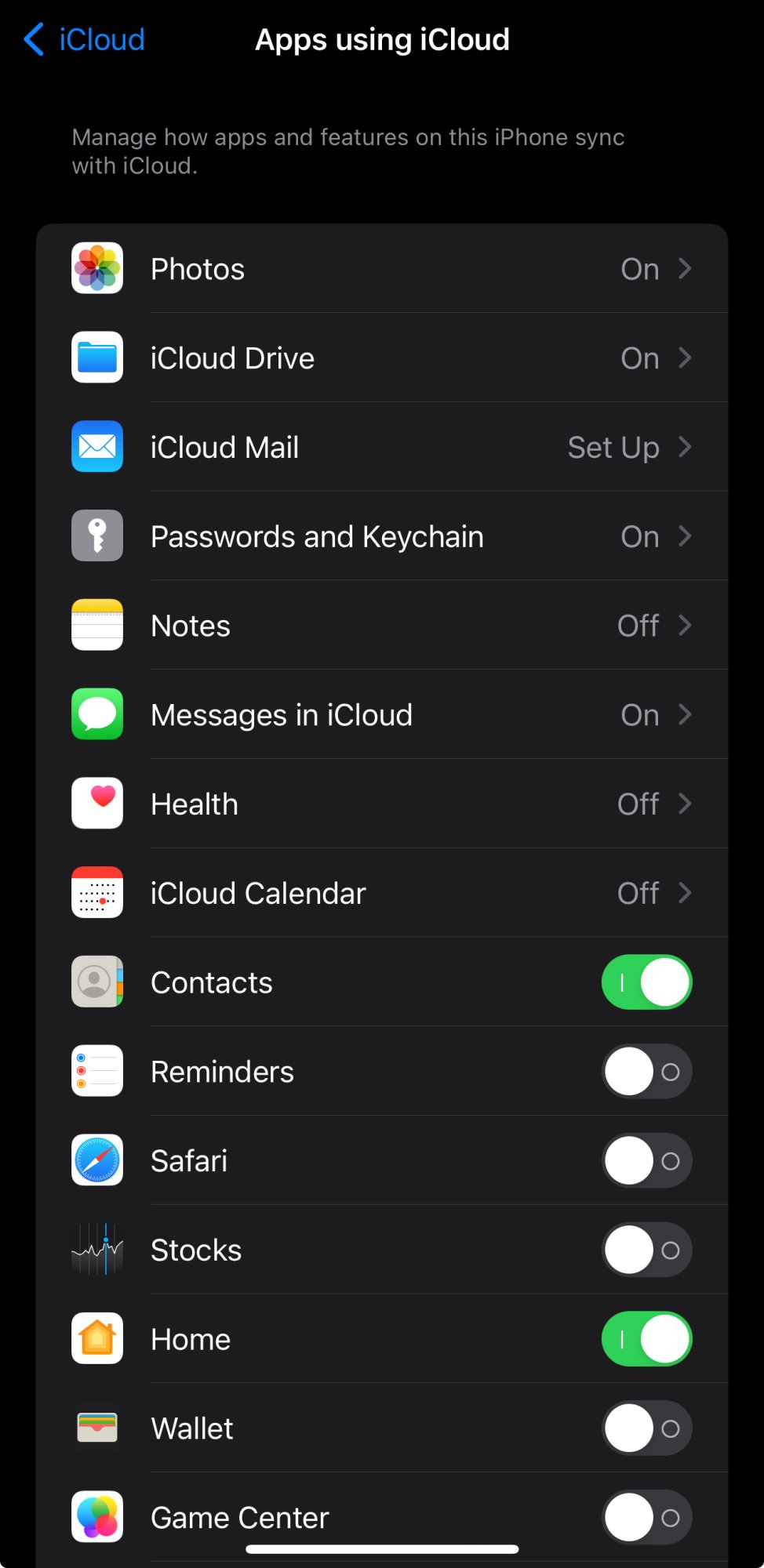Enable Reminders iCloud sync
The image size is (764, 1568).
click(646, 1072)
